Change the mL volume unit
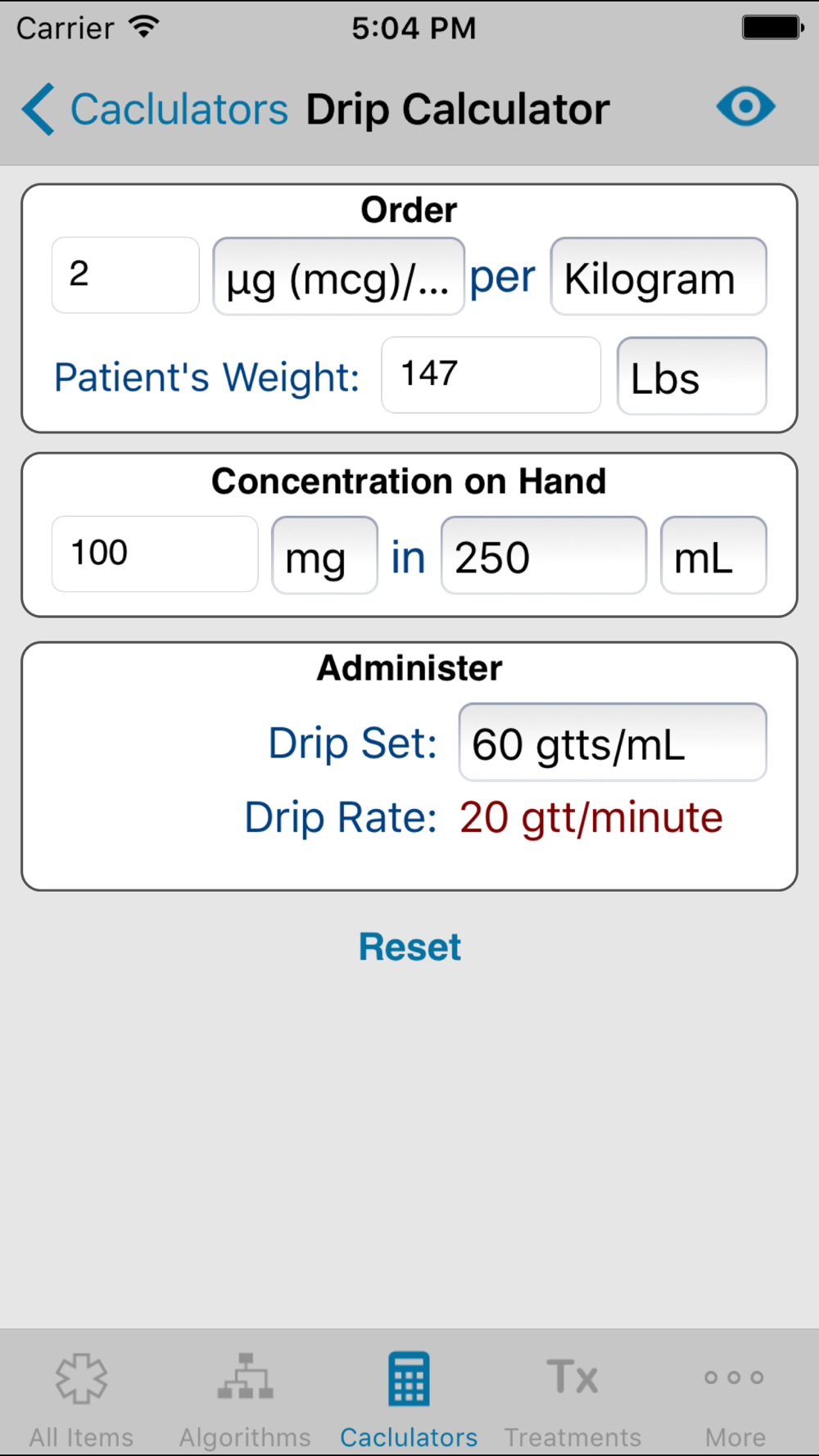The image size is (819, 1456). coord(713,555)
